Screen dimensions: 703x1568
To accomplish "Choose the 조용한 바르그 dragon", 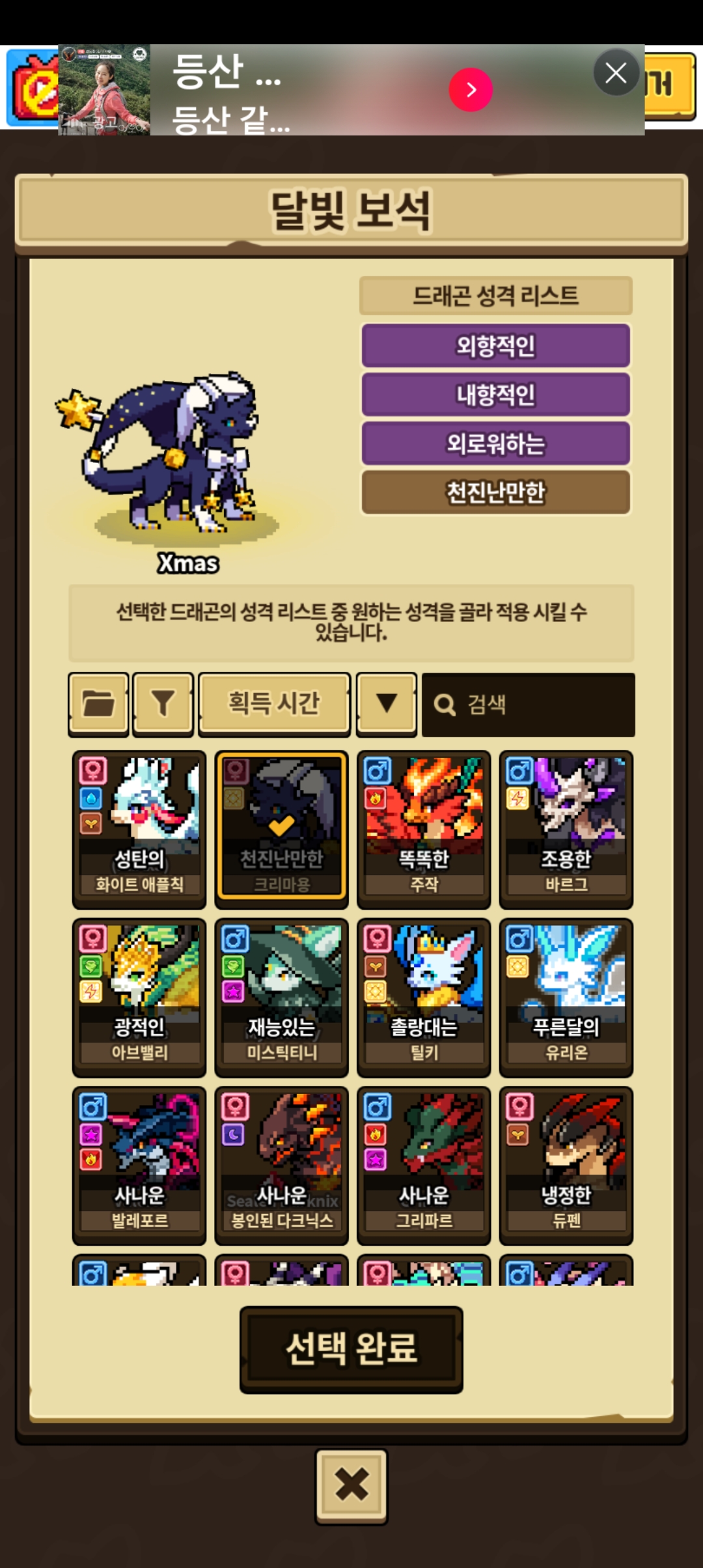I will (x=566, y=828).
